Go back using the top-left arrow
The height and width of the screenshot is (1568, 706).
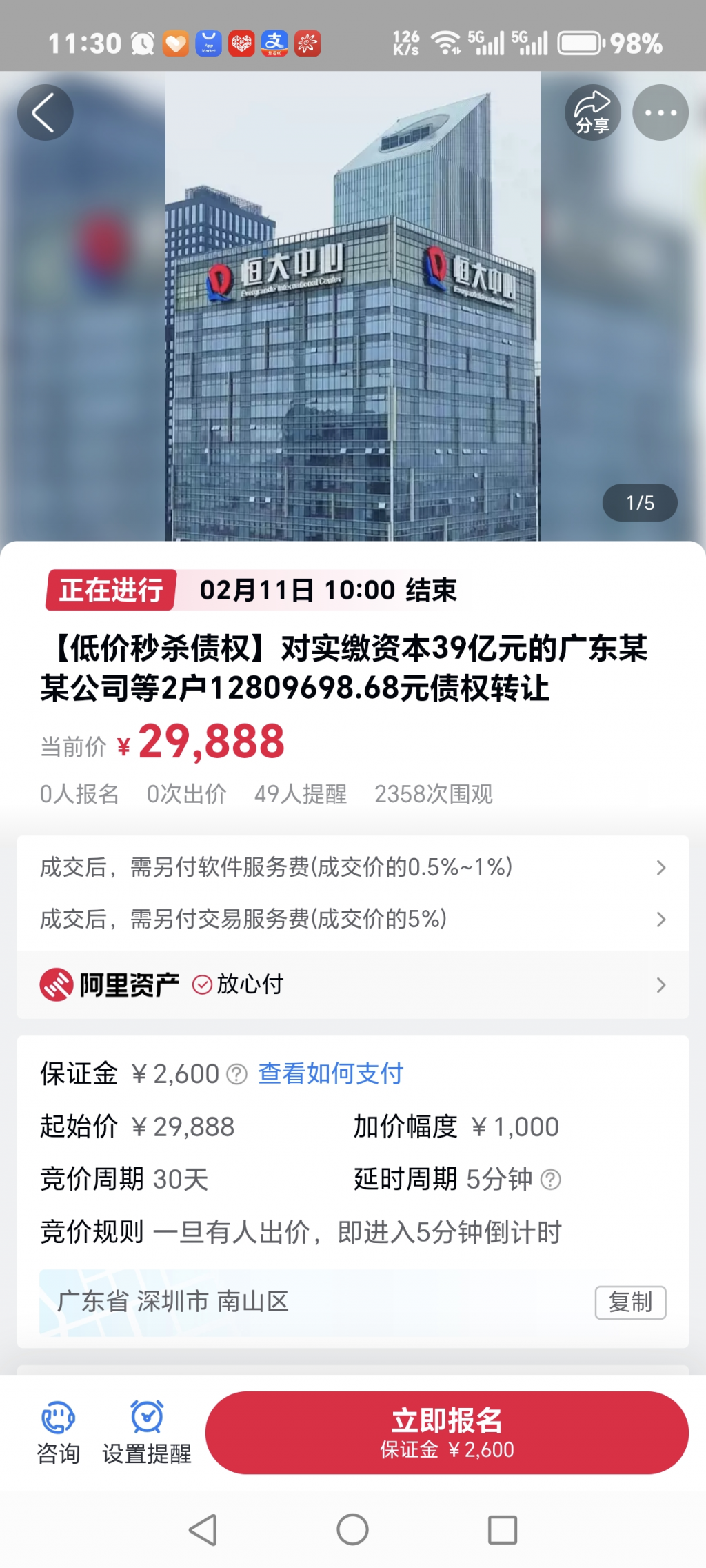pos(45,112)
